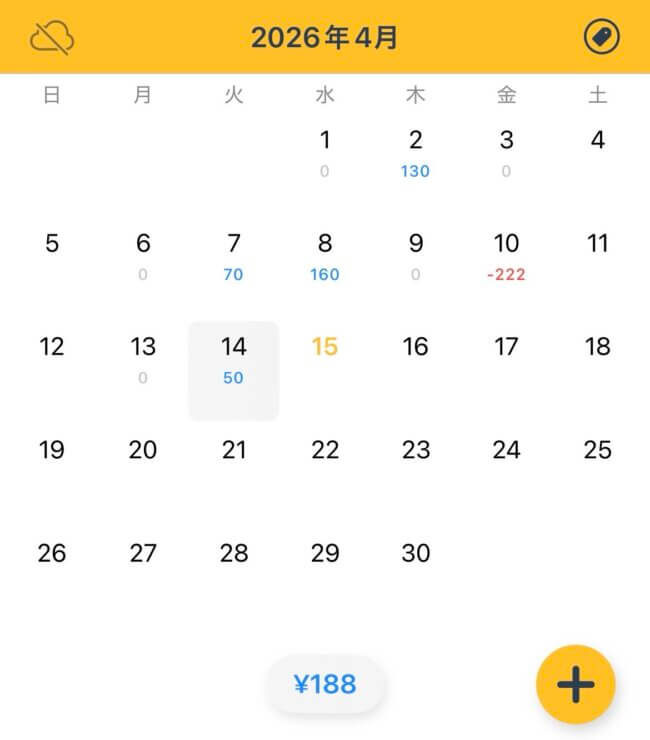Pick April 13 on the calendar
Image resolution: width=650 pixels, height=740 pixels.
click(x=143, y=358)
